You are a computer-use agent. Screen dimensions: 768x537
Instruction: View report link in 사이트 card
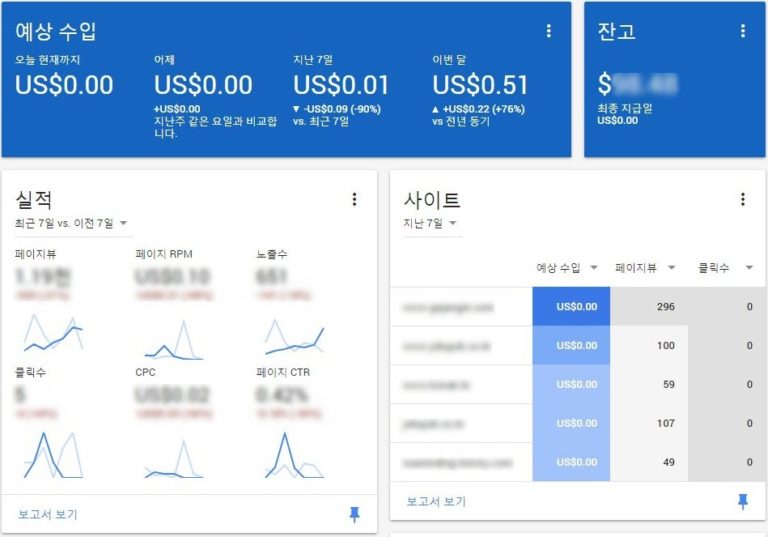pyautogui.click(x=436, y=501)
